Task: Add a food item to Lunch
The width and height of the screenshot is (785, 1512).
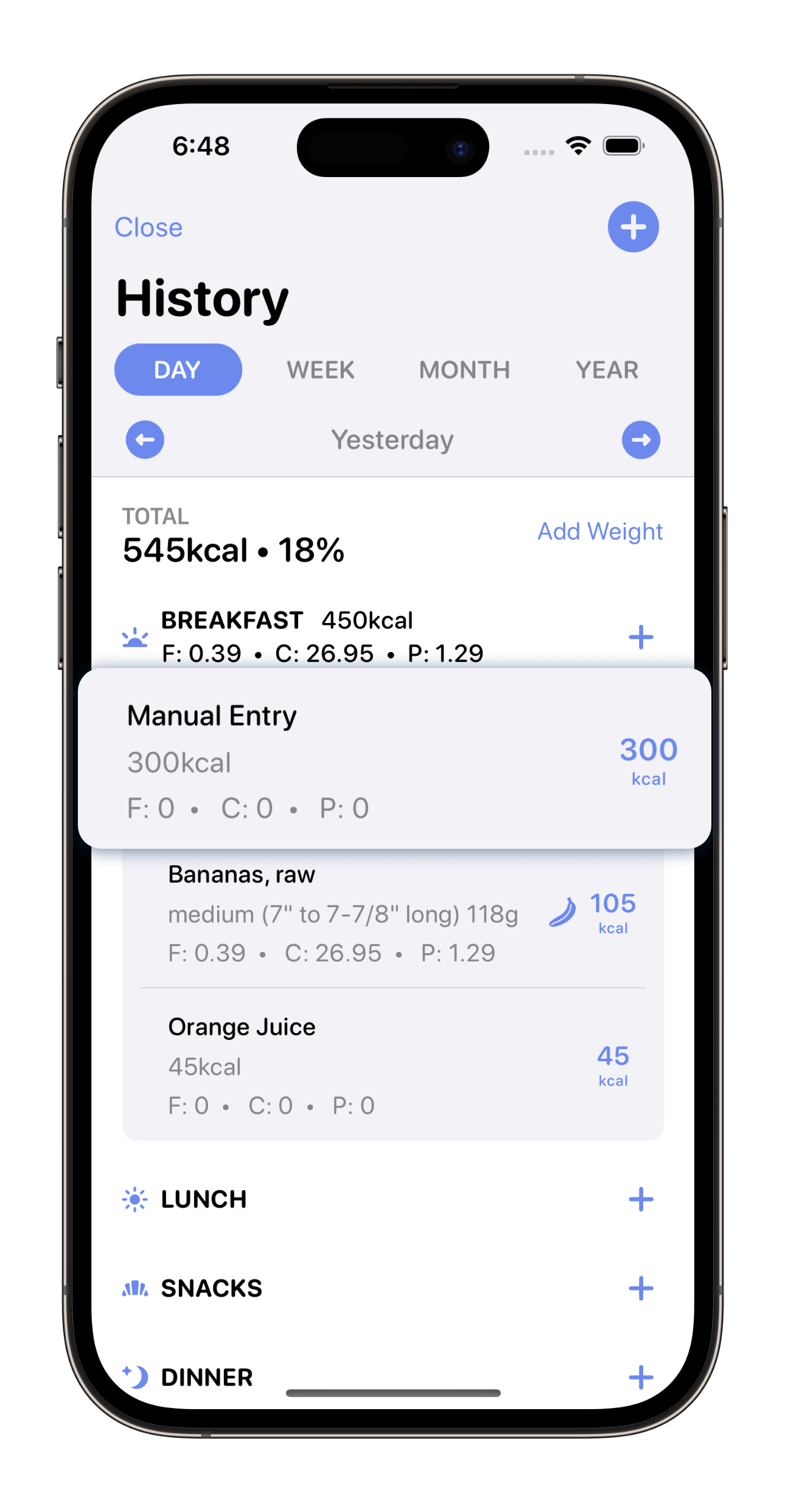Action: click(x=641, y=1199)
